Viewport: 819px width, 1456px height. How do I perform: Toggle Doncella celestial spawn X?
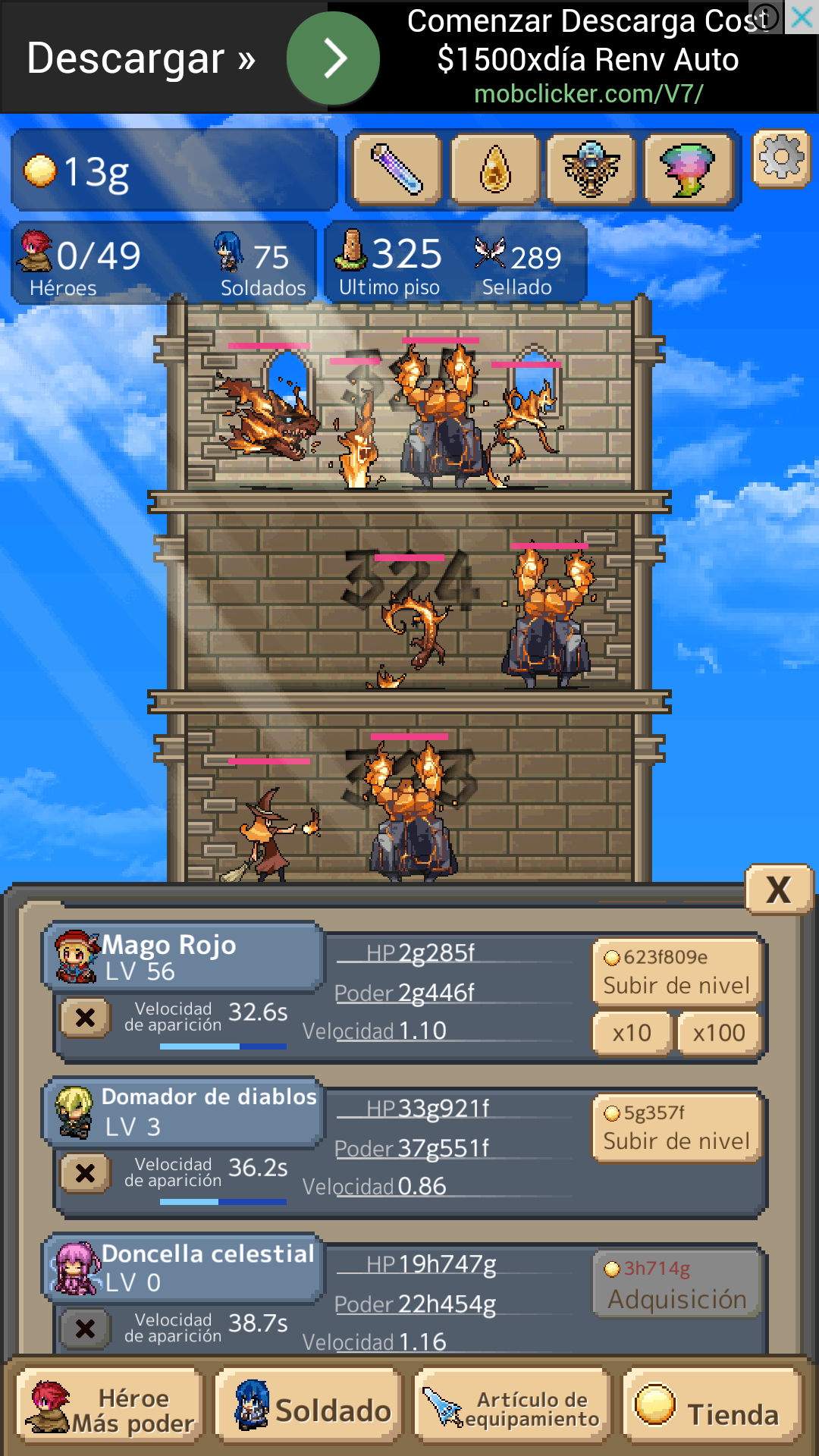85,1328
